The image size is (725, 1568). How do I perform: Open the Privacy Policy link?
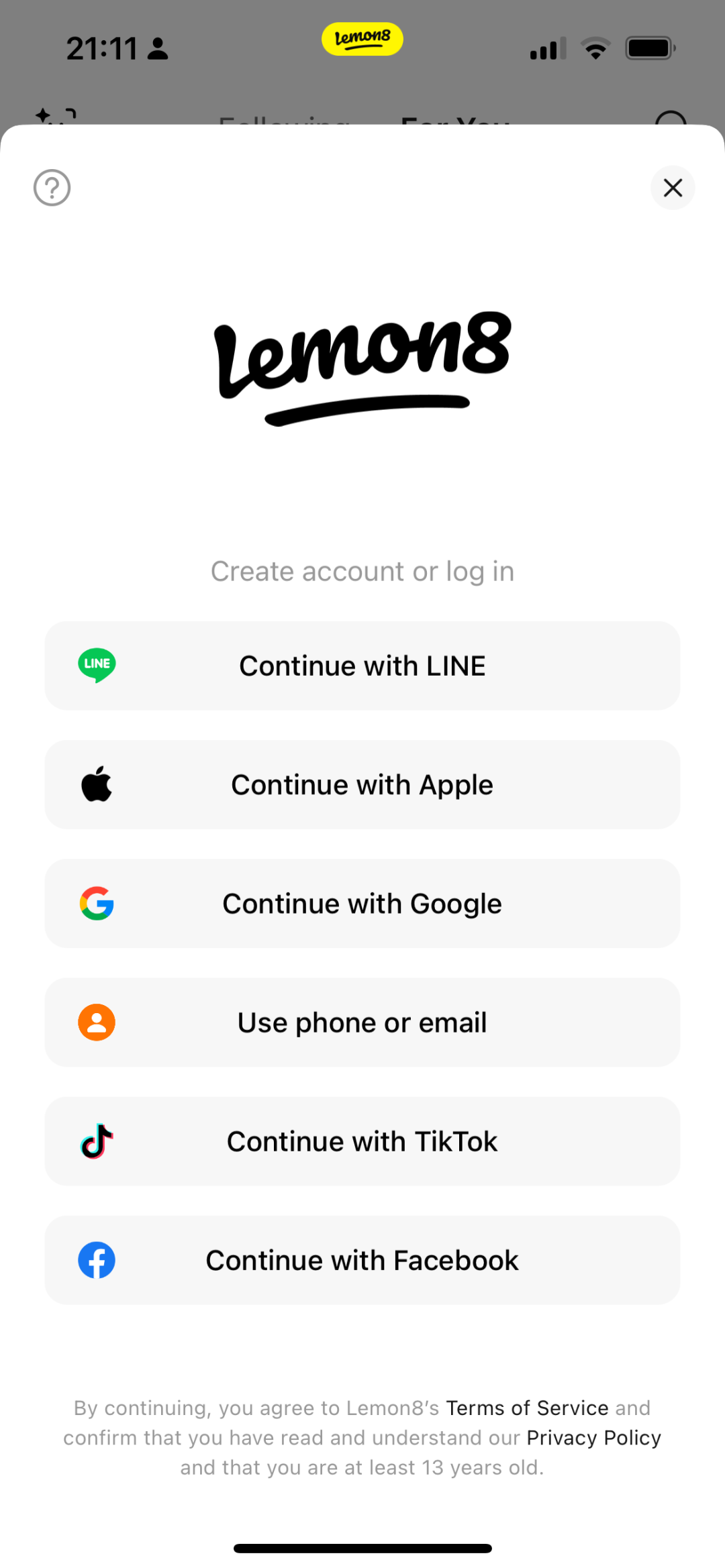tap(593, 1437)
